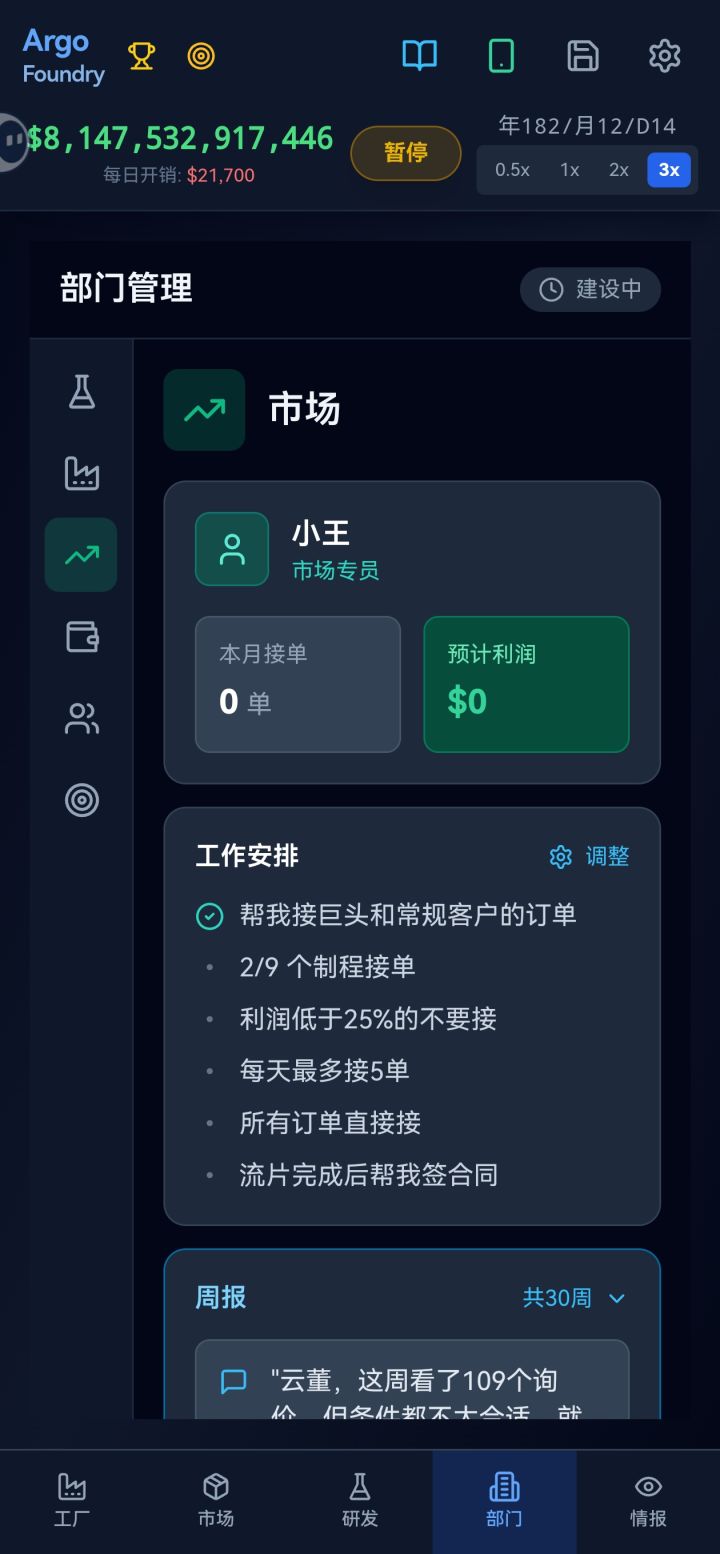Click 小王's profile avatar card

[231, 548]
